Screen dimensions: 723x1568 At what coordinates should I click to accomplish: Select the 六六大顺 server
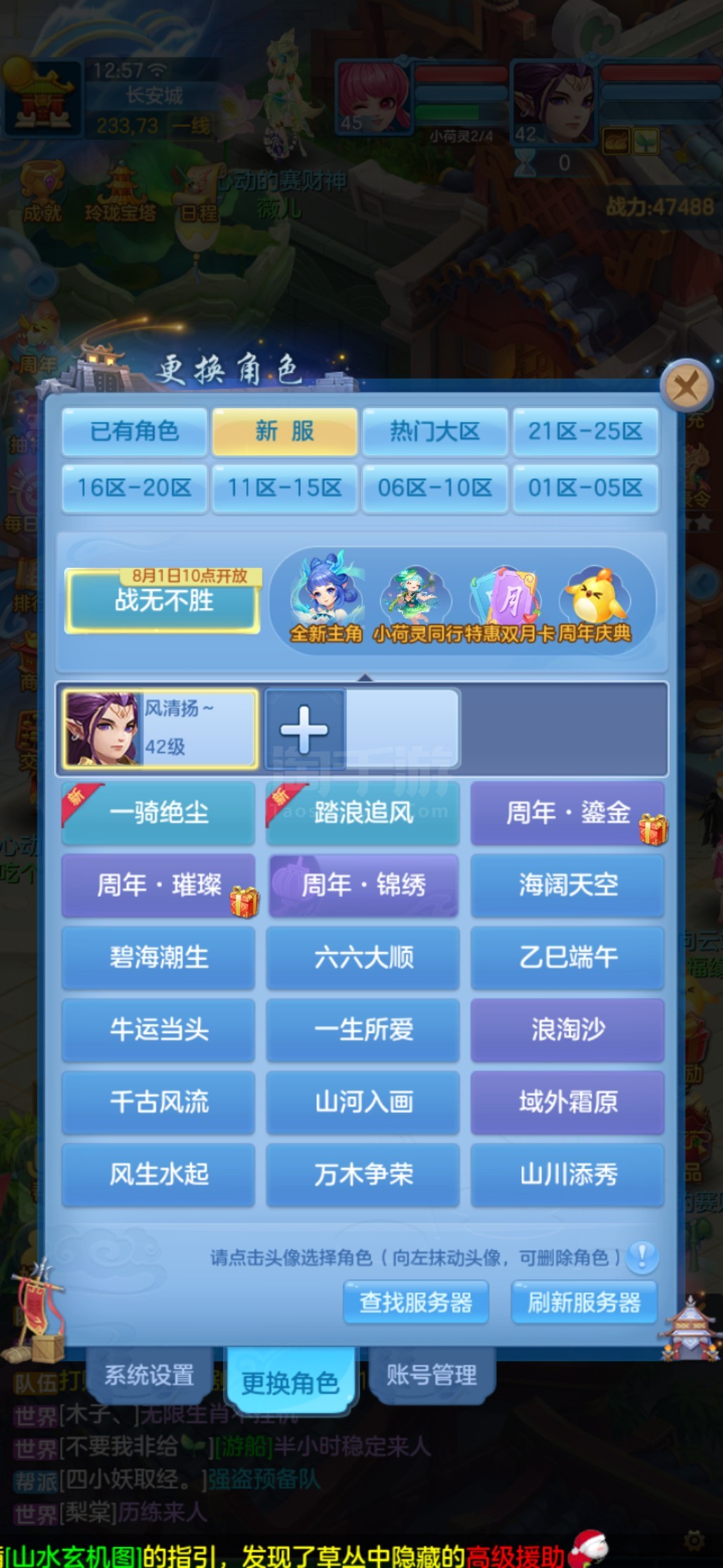point(363,957)
